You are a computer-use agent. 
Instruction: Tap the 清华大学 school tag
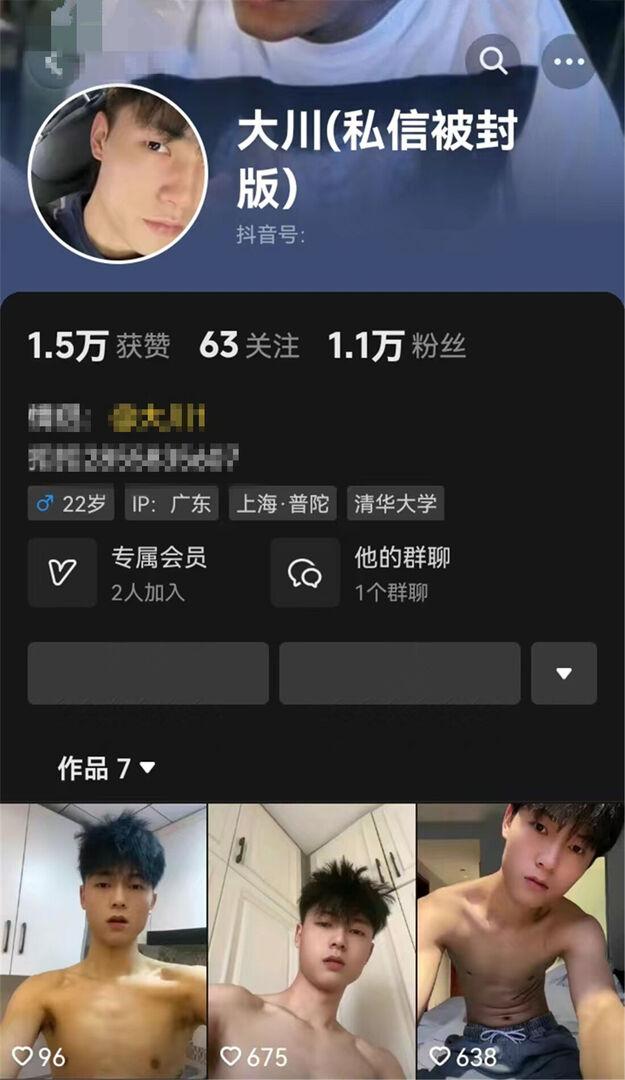pos(395,504)
